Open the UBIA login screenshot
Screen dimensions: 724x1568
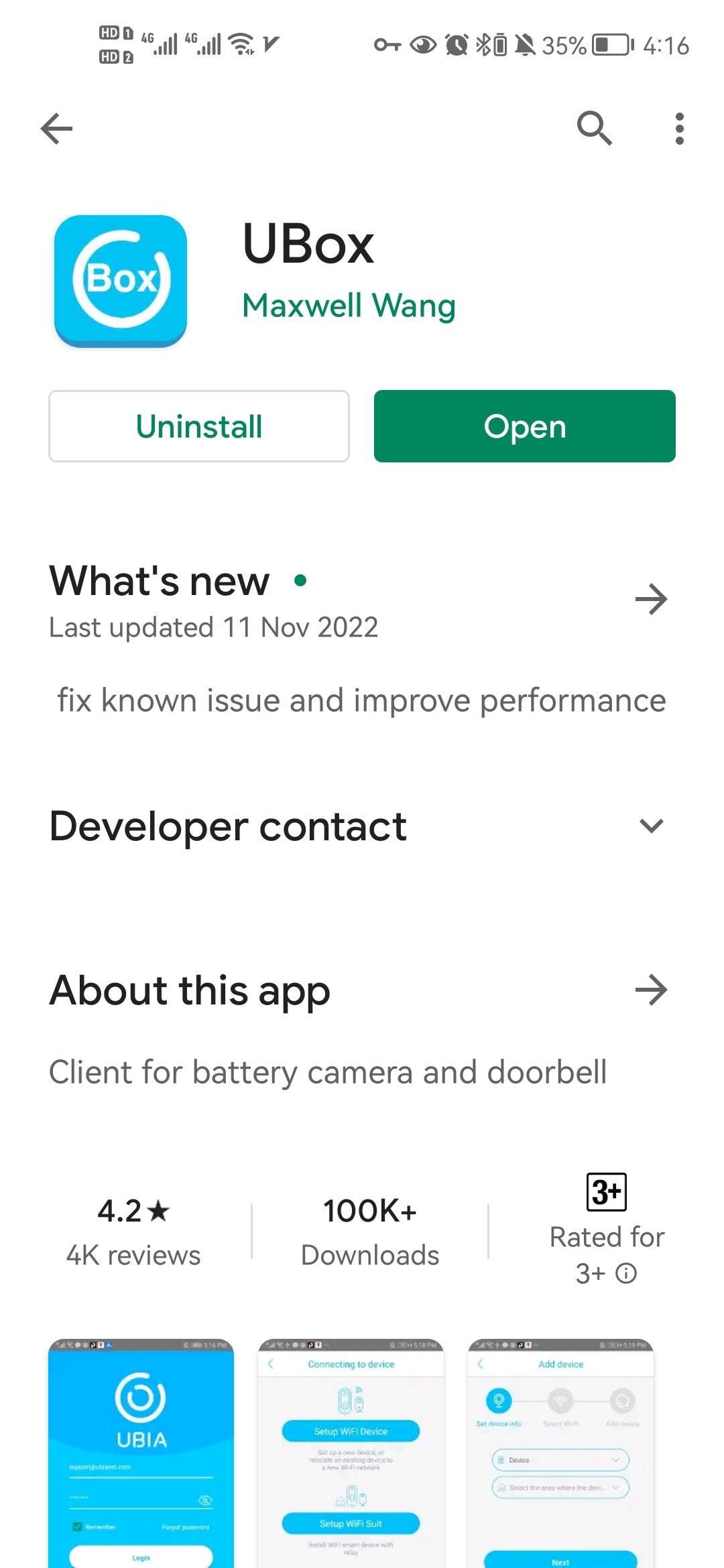(x=141, y=1453)
